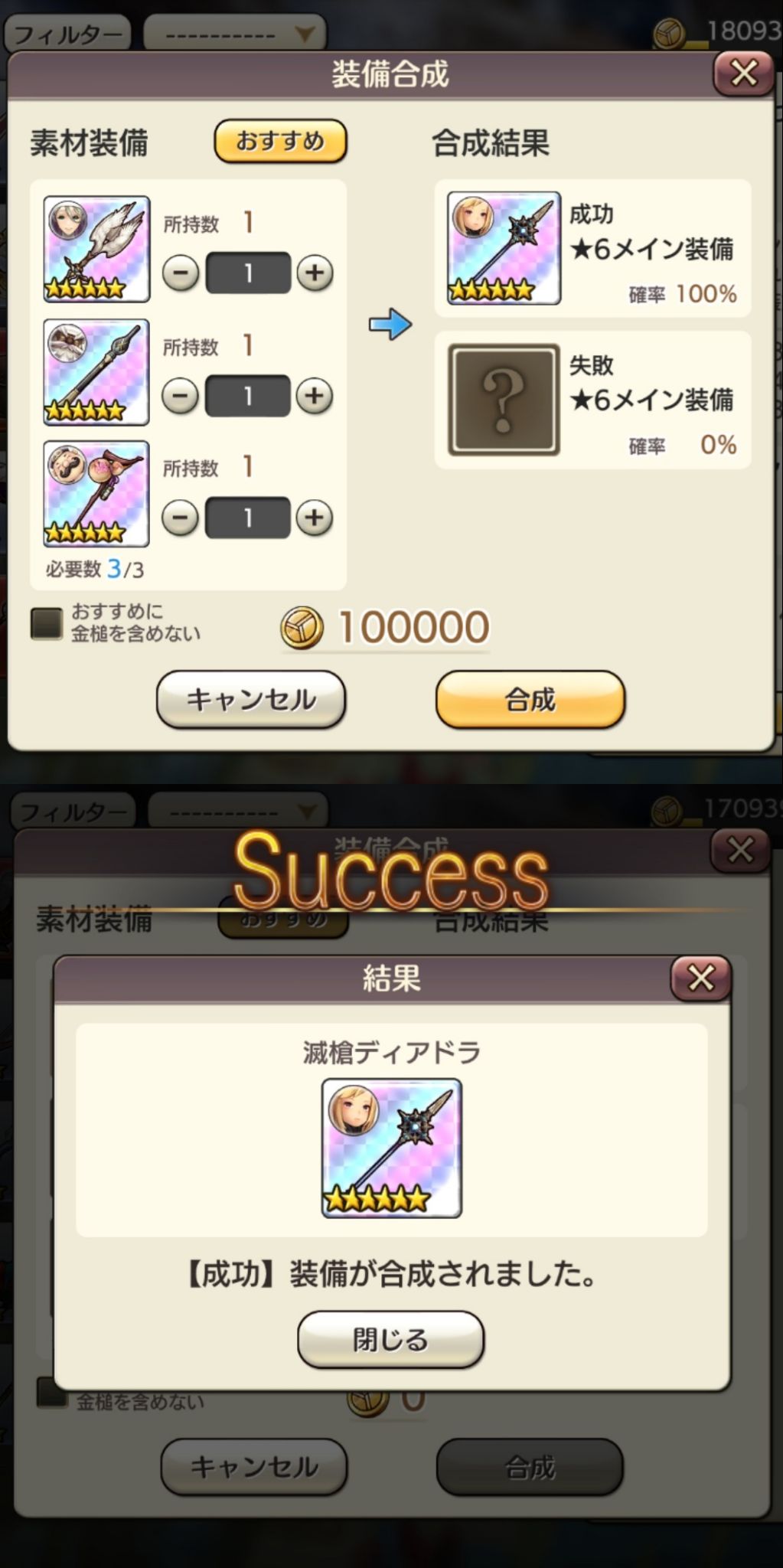
Task: View the 成功 ★6メイン装備 result item
Action: 504,248
